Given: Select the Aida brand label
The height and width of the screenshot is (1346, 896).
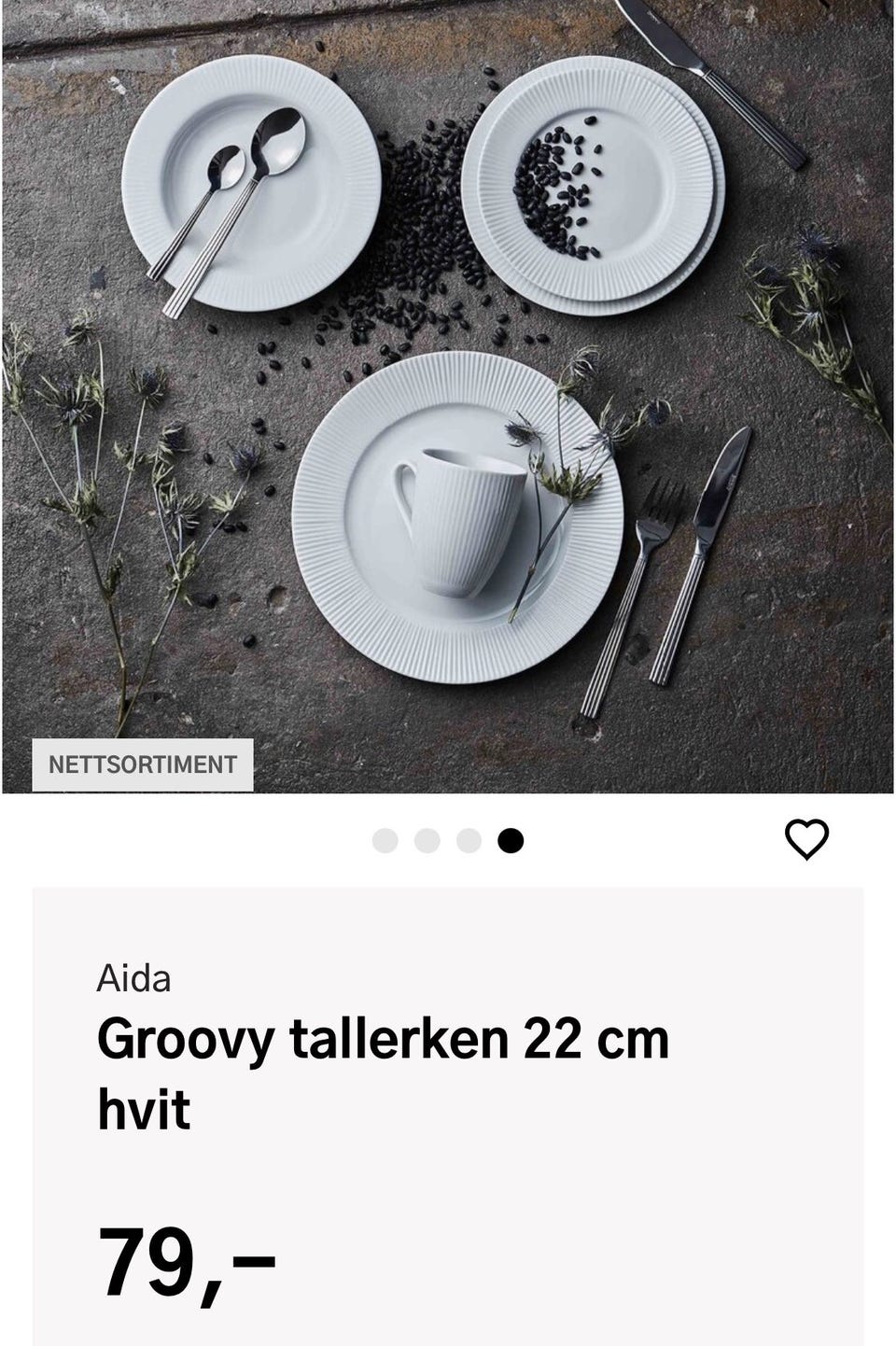Looking at the screenshot, I should (x=133, y=979).
